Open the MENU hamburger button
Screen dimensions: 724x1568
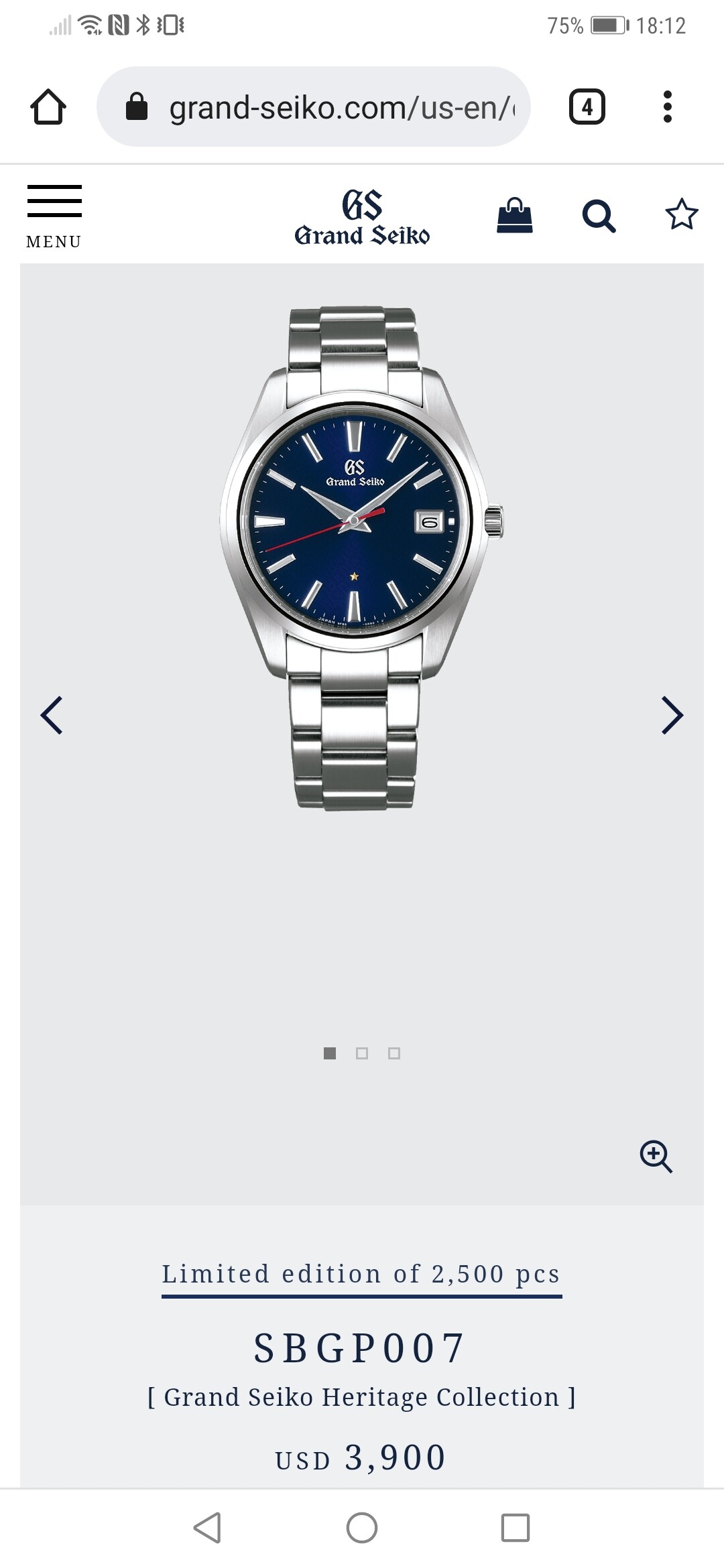(x=54, y=216)
